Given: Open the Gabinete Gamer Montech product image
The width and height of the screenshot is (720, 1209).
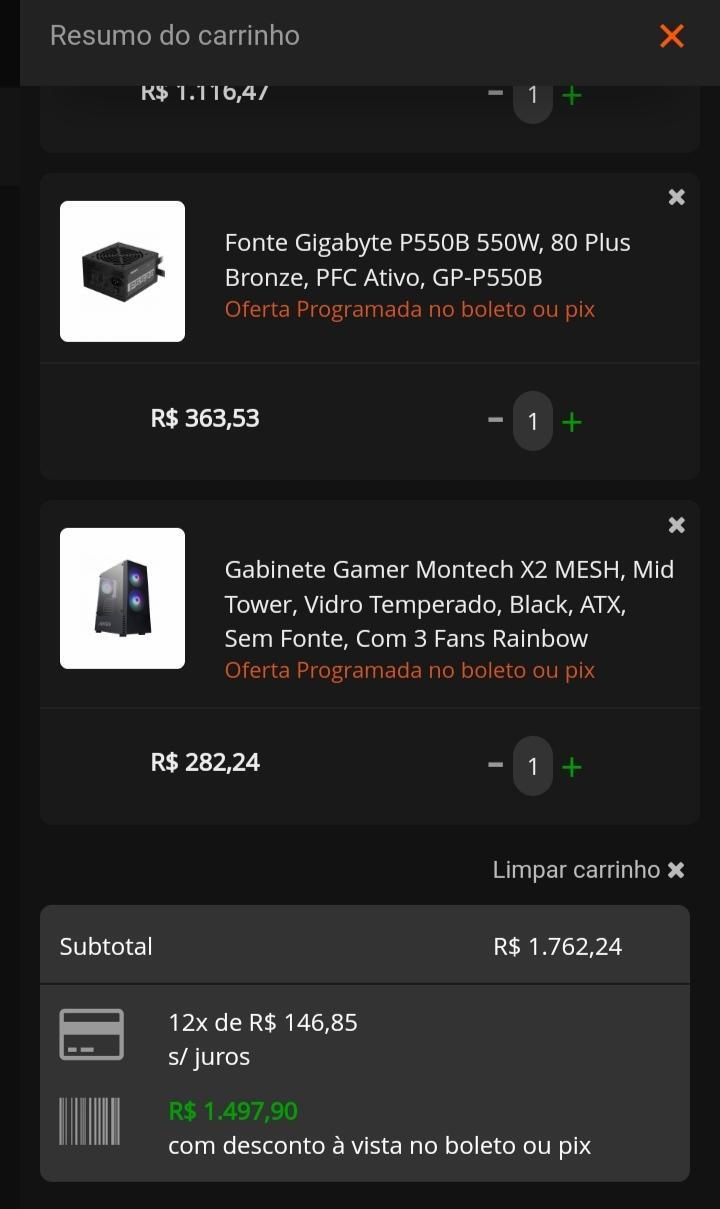Looking at the screenshot, I should click(x=122, y=598).
